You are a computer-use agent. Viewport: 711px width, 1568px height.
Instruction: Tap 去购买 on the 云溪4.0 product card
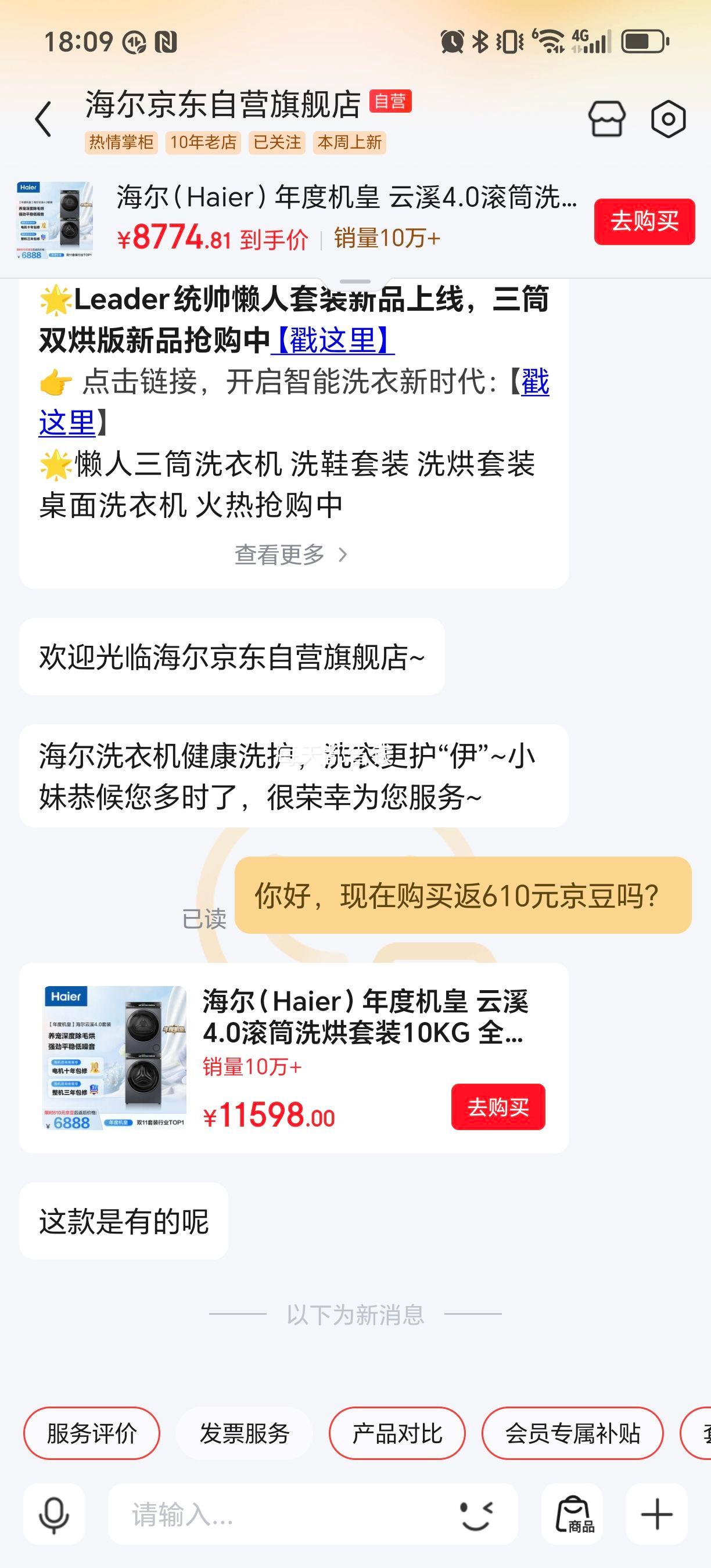[x=498, y=1107]
